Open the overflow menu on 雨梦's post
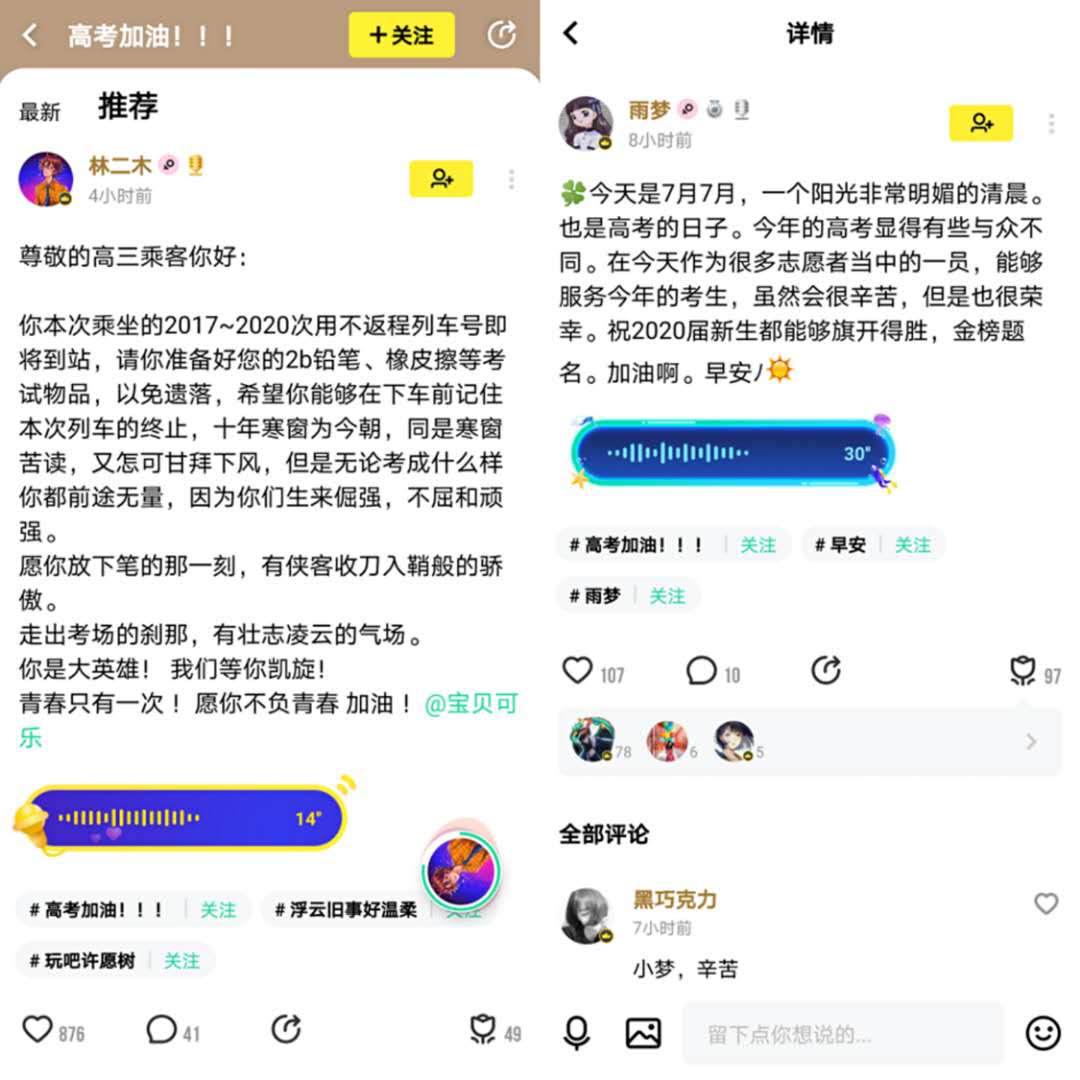The height and width of the screenshot is (1080, 1080). point(1051,123)
